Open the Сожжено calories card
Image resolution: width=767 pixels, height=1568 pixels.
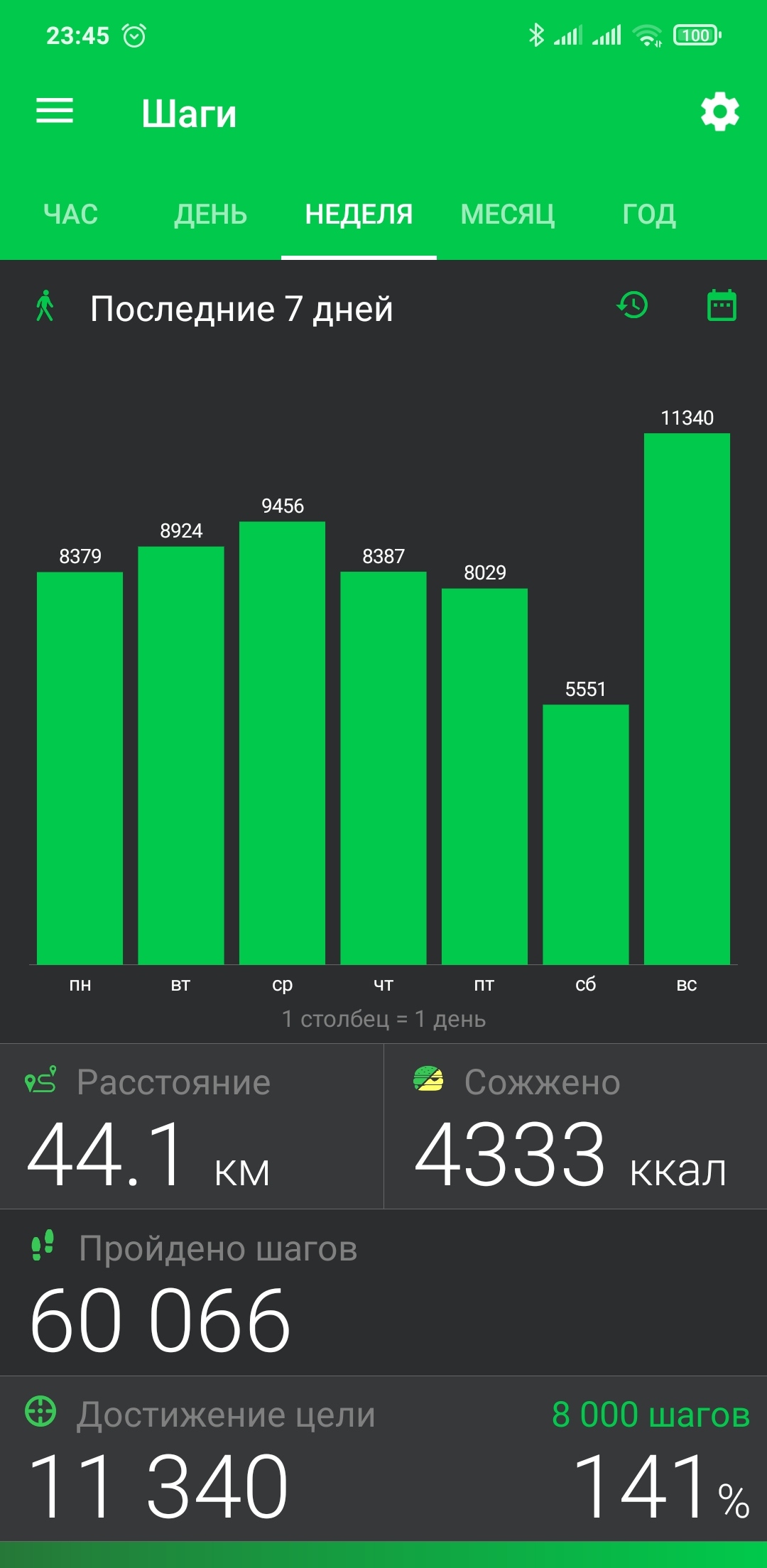[575, 1126]
